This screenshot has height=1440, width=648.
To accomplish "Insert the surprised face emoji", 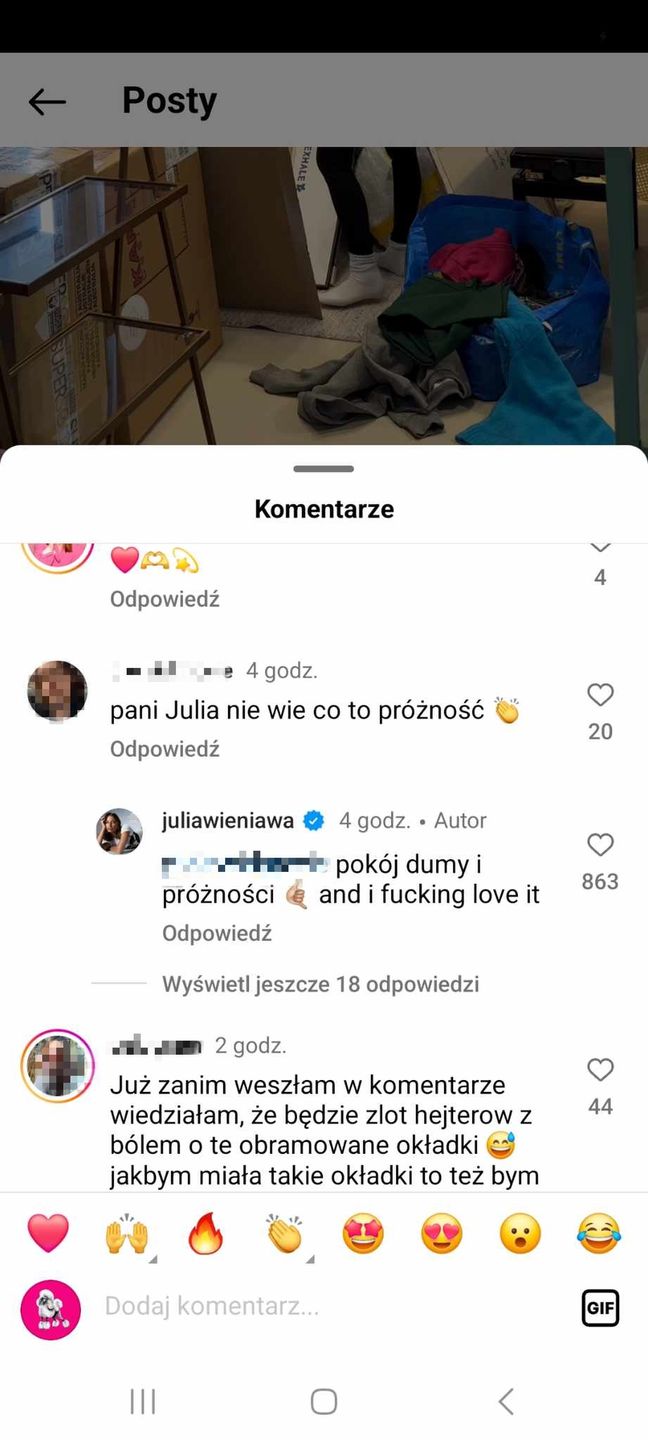I will (x=520, y=1234).
